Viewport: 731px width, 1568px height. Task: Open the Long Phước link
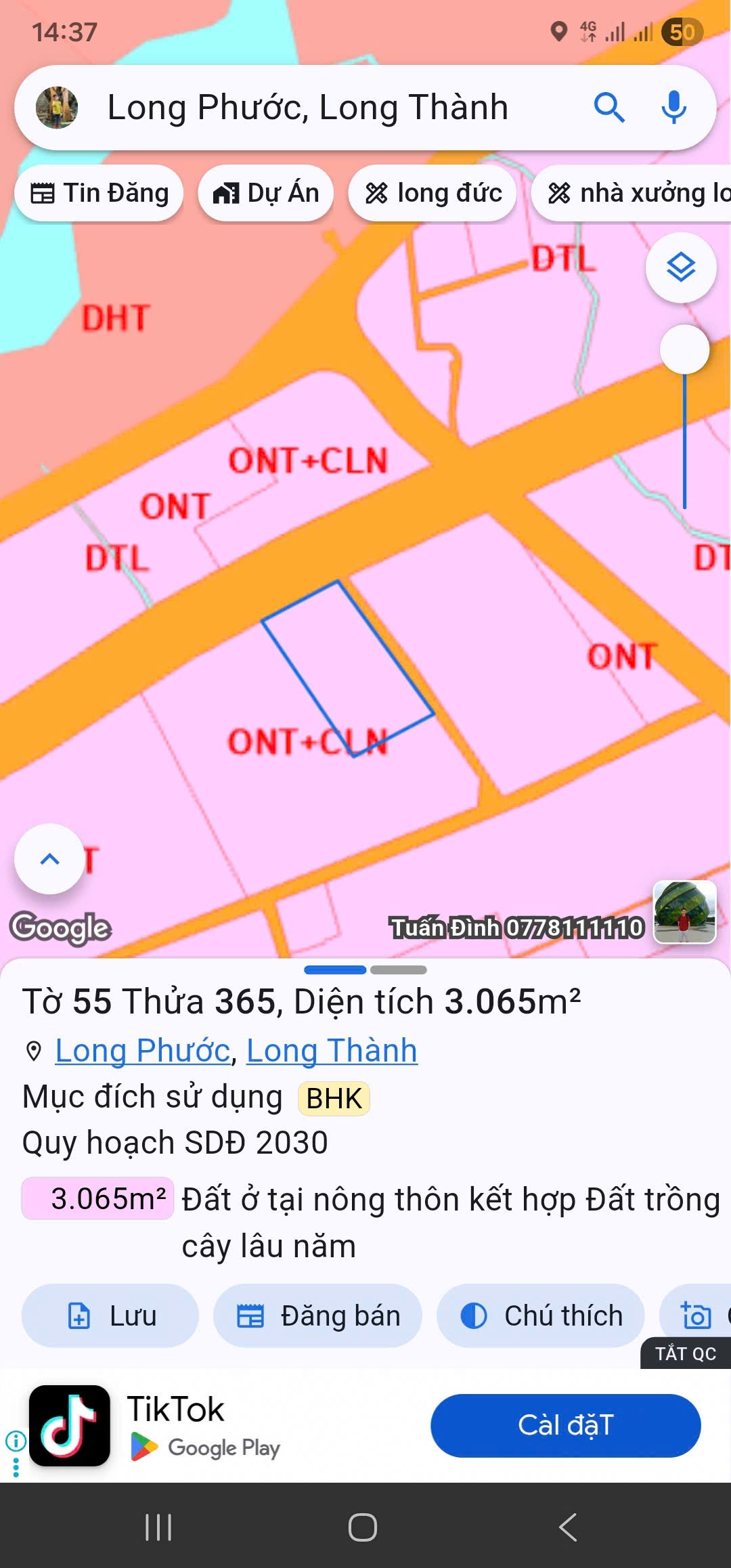click(143, 1051)
